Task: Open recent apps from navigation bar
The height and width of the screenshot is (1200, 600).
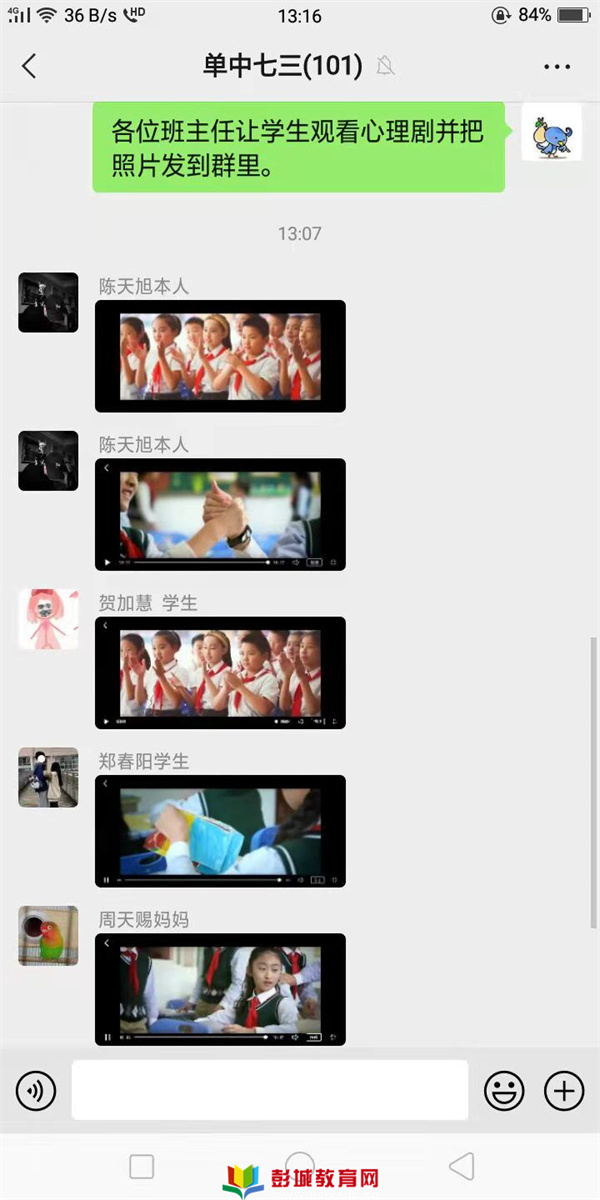Action: click(142, 1166)
